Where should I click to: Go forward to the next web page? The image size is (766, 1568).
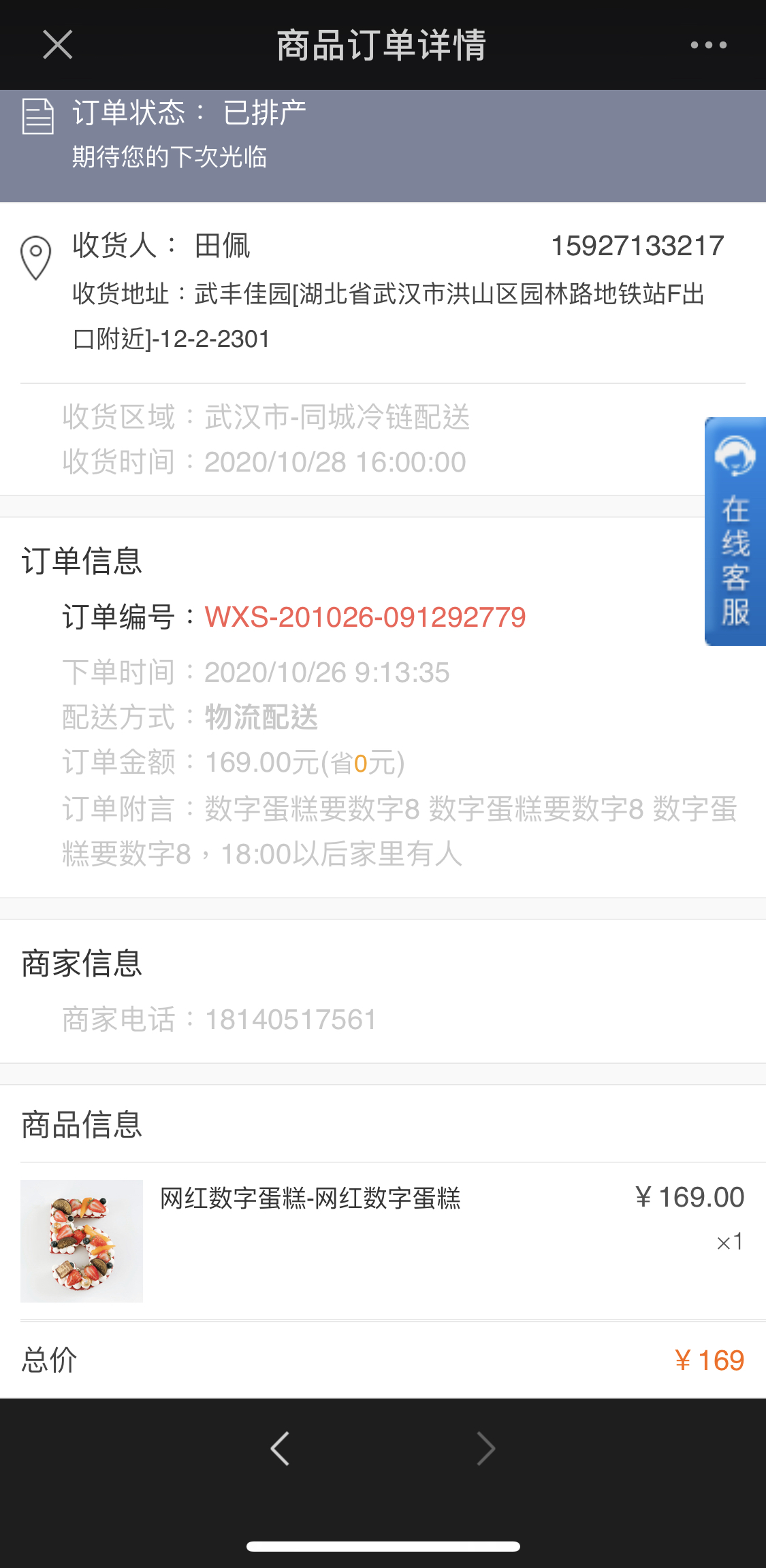coord(485,1448)
